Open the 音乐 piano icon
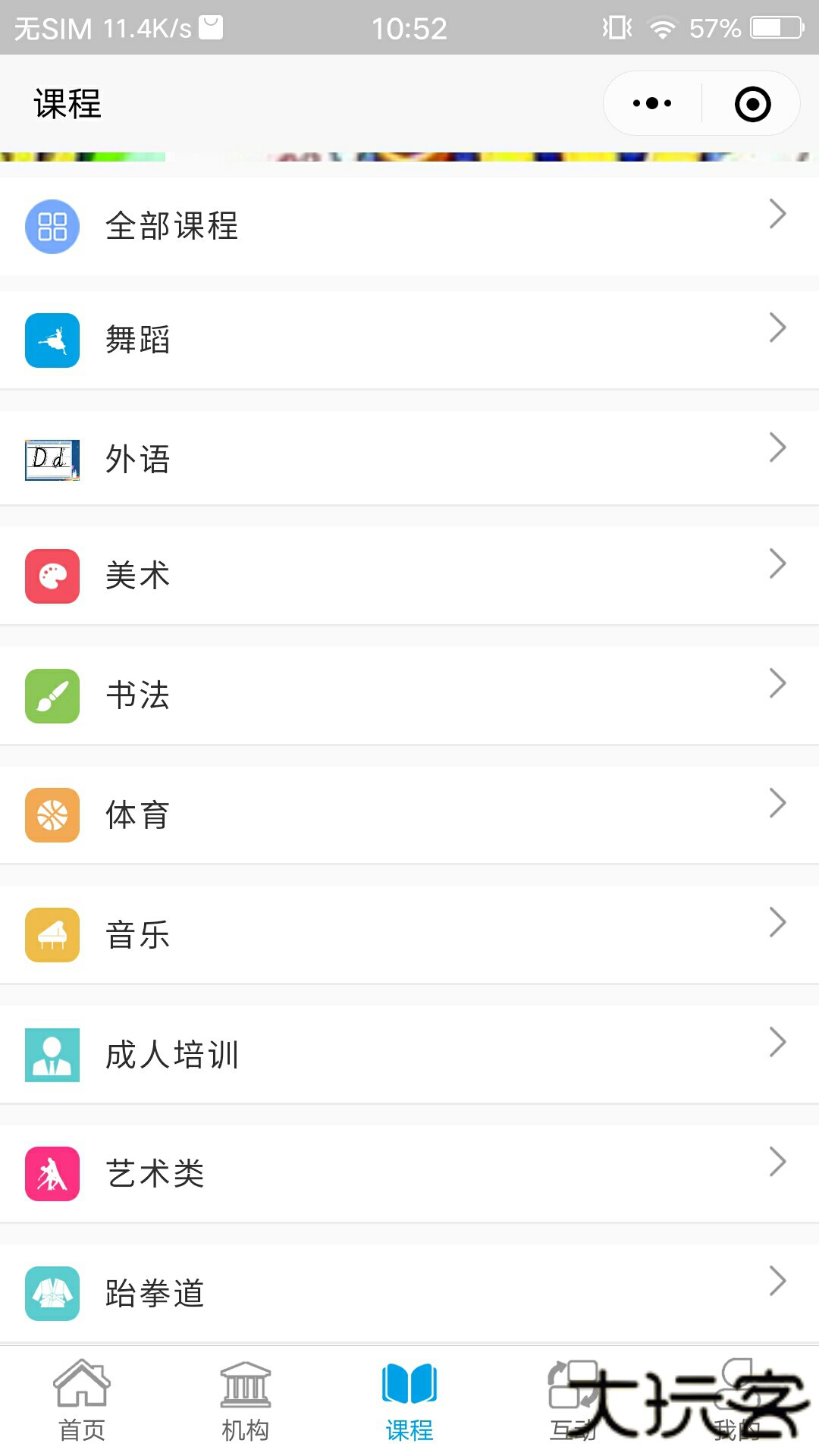The image size is (819, 1456). pyautogui.click(x=52, y=933)
